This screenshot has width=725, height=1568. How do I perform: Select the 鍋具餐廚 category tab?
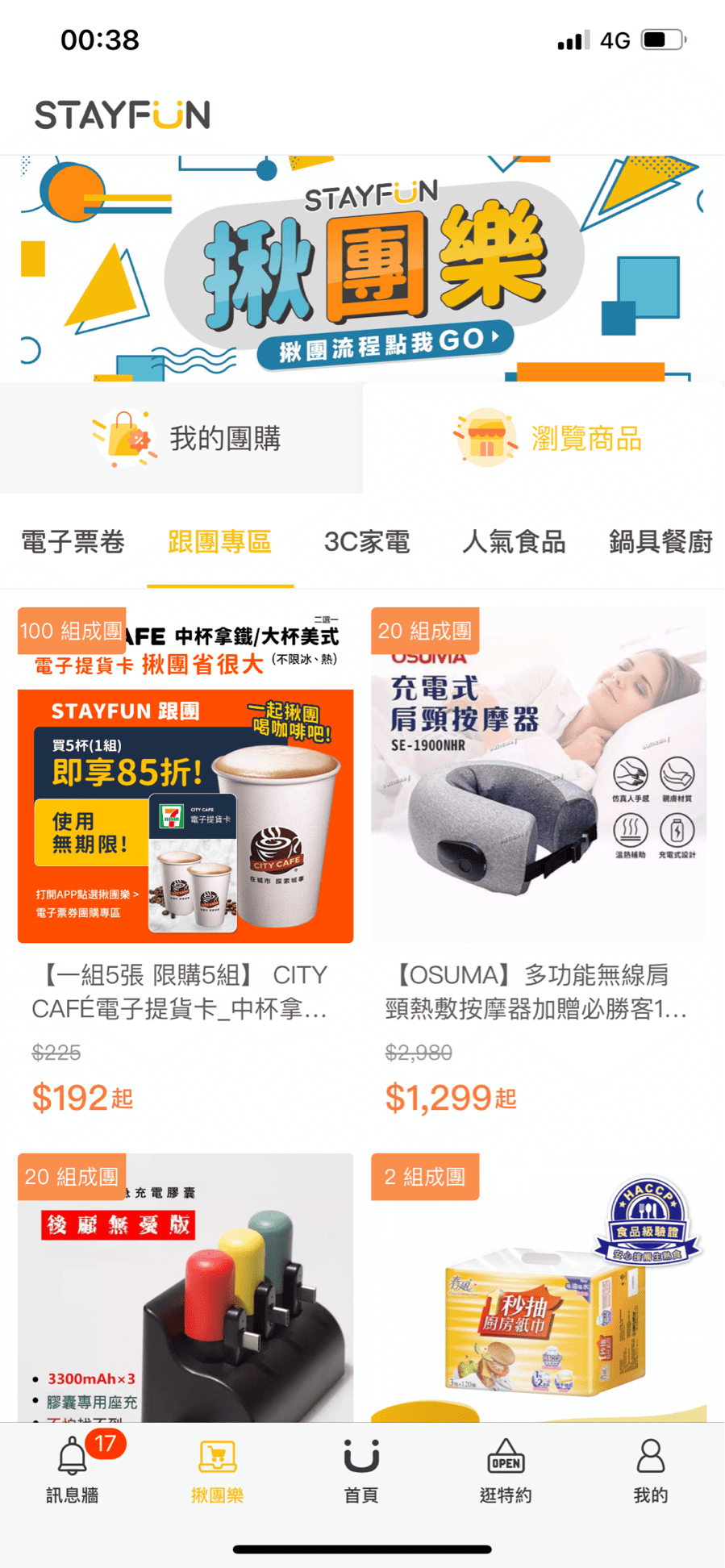point(660,542)
